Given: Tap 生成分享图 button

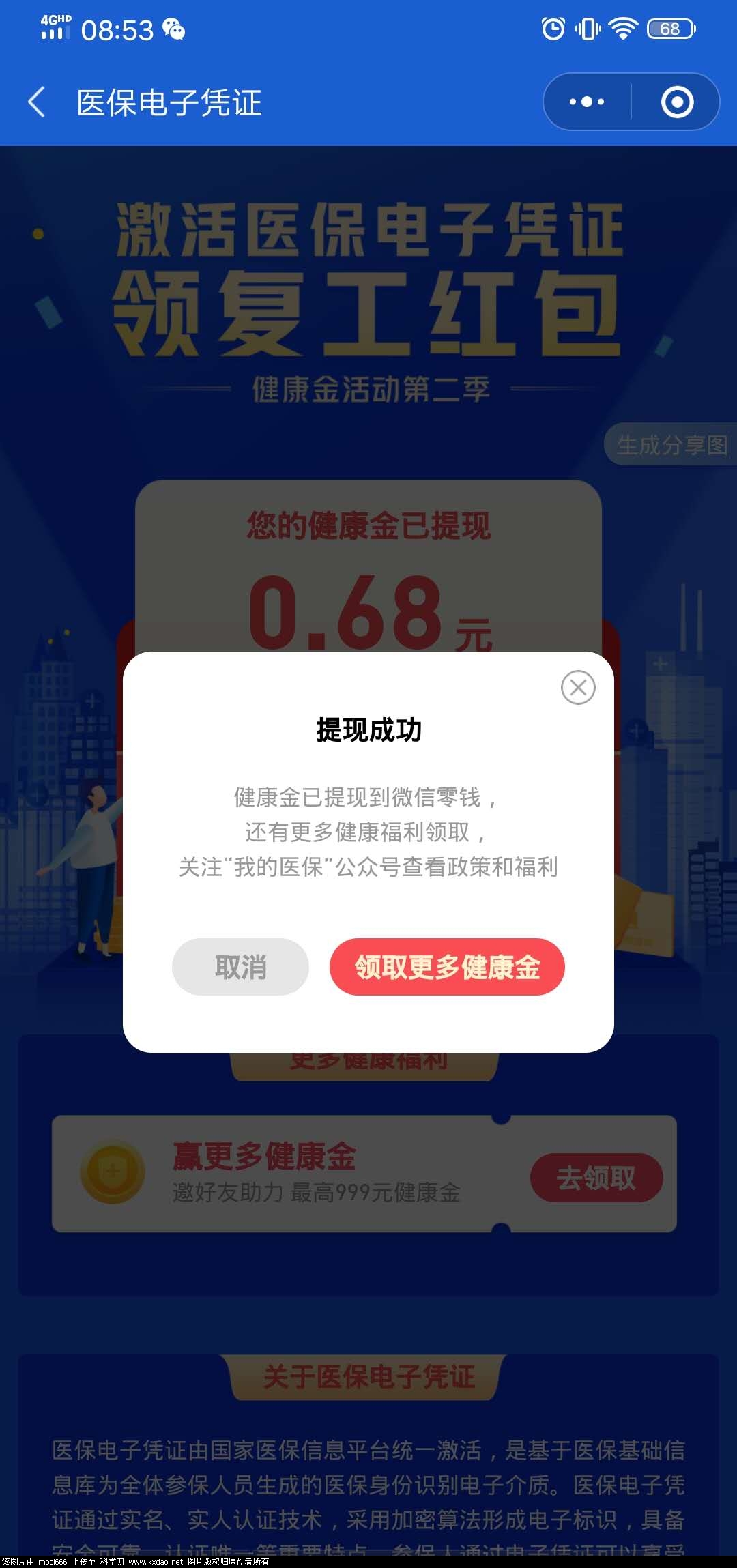Looking at the screenshot, I should click(671, 446).
